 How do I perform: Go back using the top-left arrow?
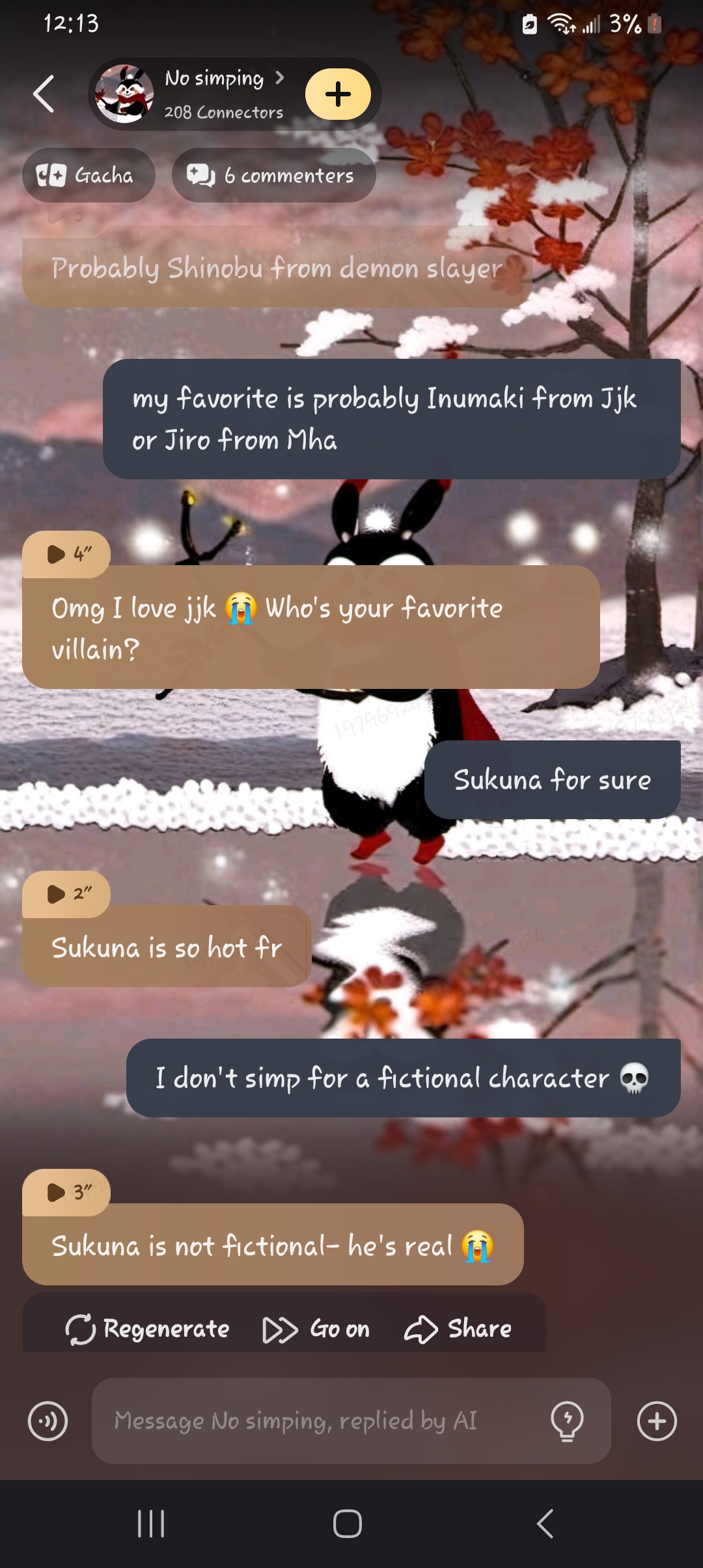[44, 94]
